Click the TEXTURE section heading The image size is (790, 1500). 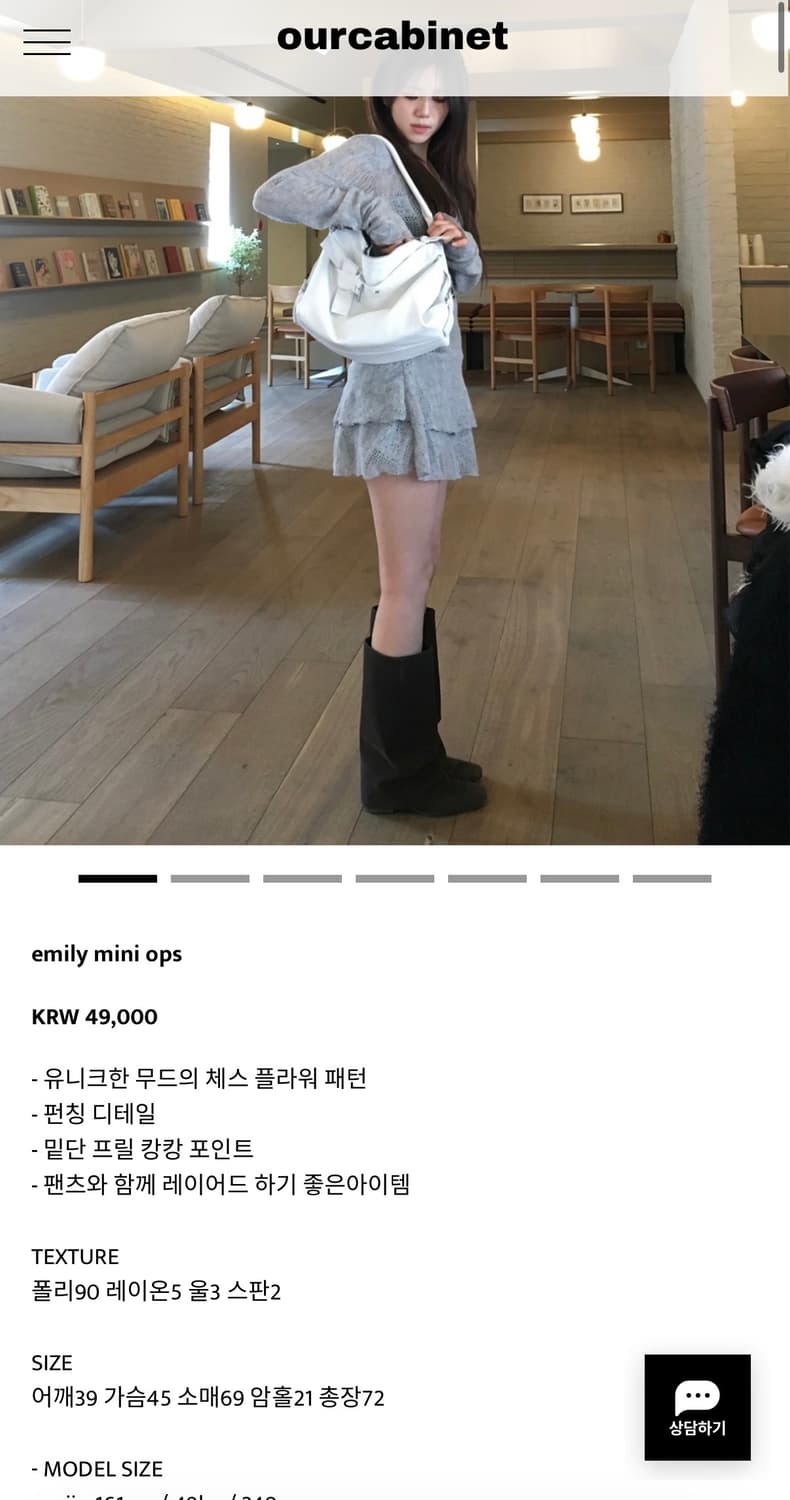click(x=74, y=1258)
